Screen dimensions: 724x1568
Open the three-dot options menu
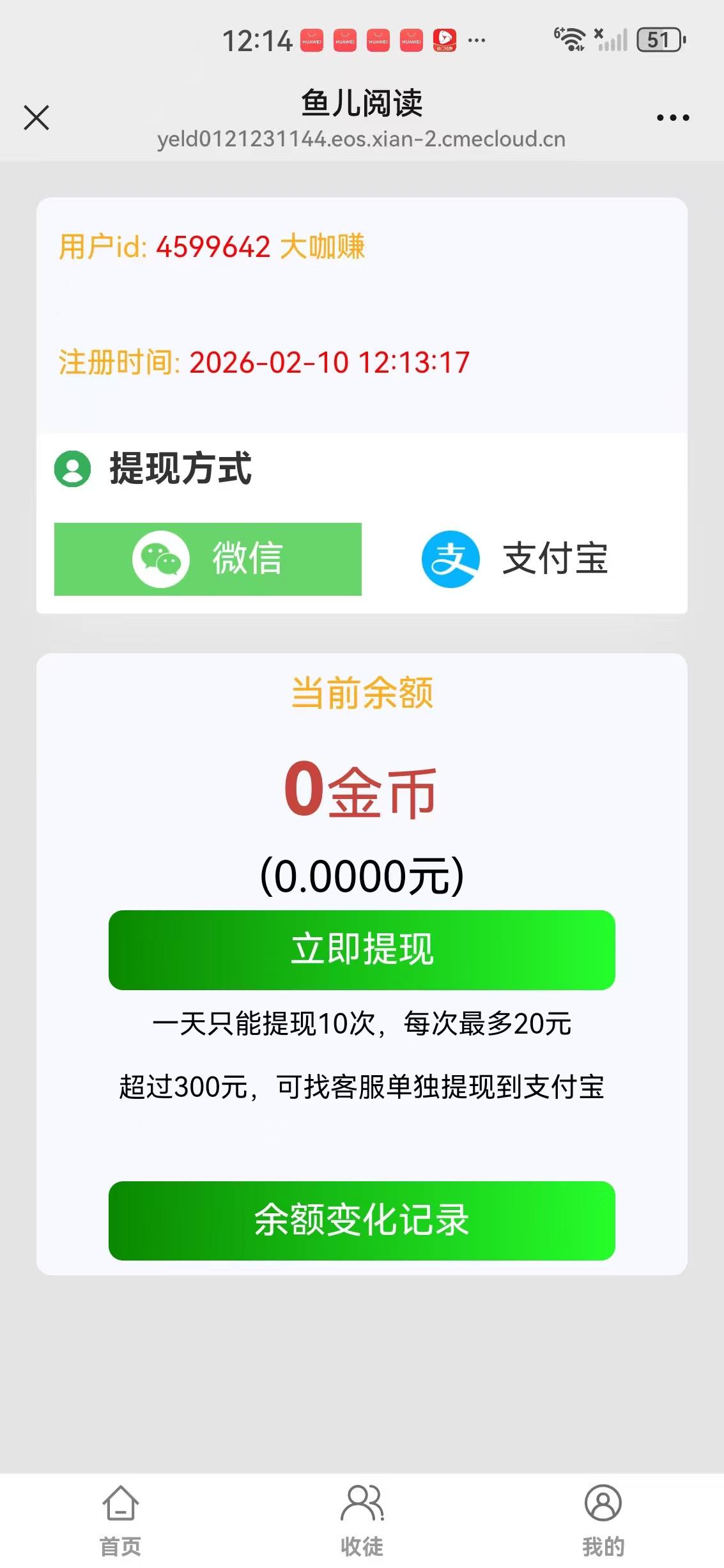pyautogui.click(x=674, y=117)
